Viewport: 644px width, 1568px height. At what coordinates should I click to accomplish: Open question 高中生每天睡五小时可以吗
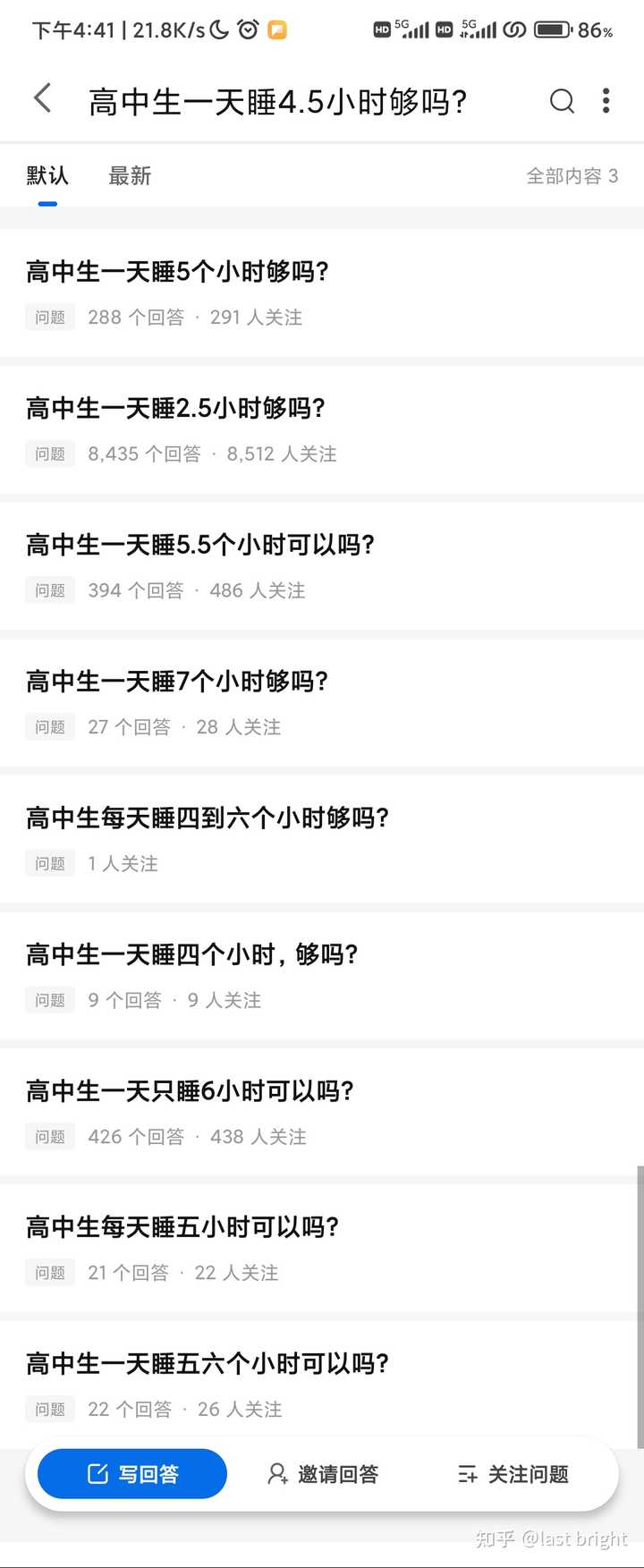[x=182, y=1227]
